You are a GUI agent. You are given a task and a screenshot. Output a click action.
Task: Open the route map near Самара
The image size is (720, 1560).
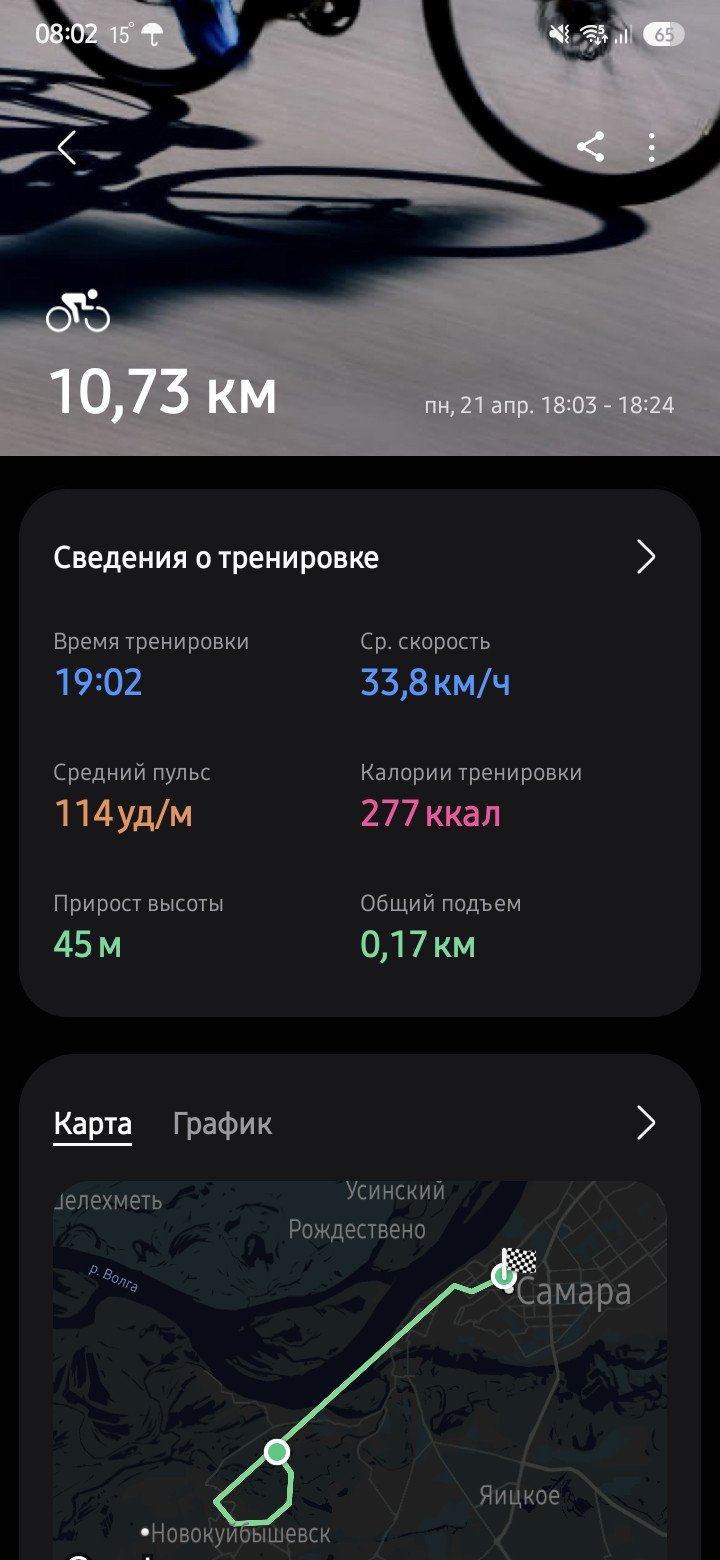[360, 1370]
